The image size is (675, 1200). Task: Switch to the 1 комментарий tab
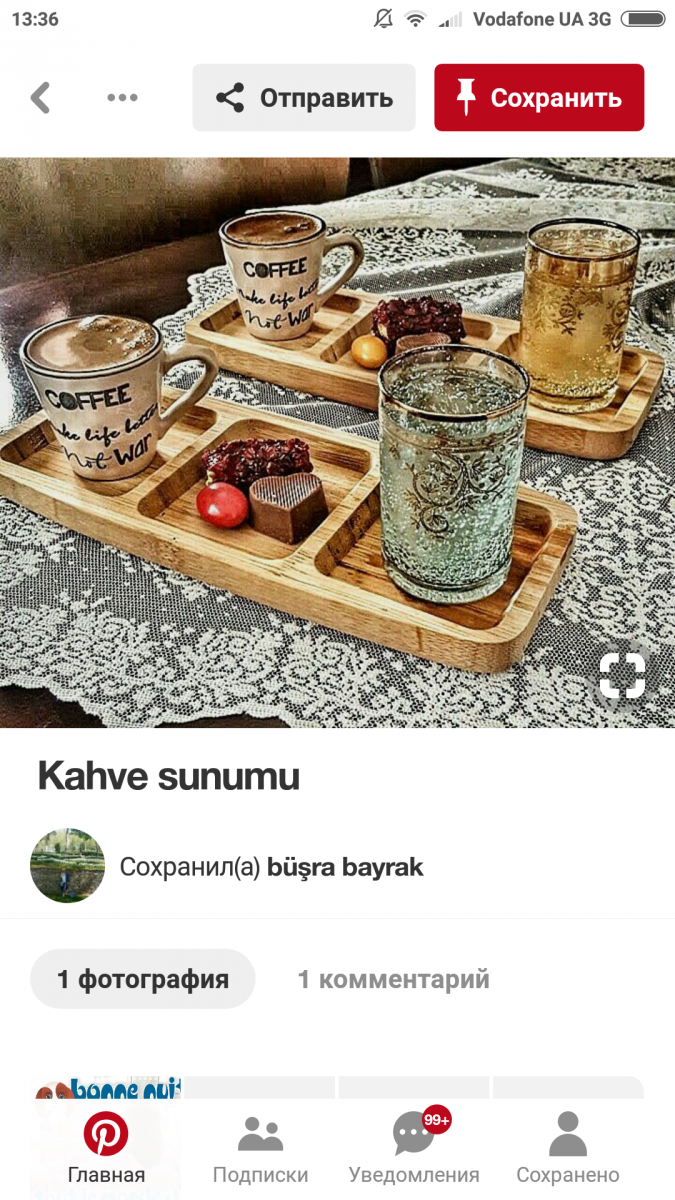tap(393, 979)
